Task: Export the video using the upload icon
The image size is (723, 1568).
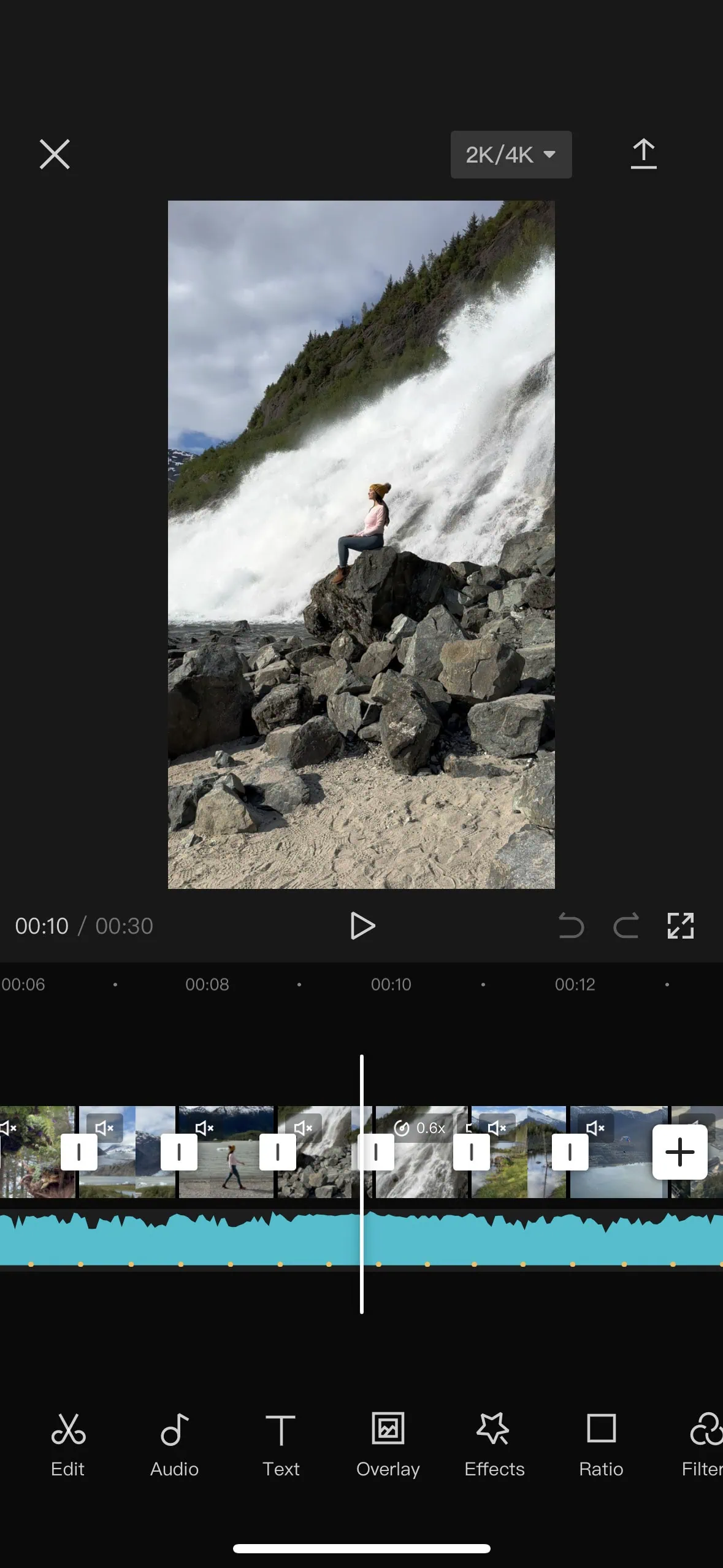Action: tap(643, 153)
